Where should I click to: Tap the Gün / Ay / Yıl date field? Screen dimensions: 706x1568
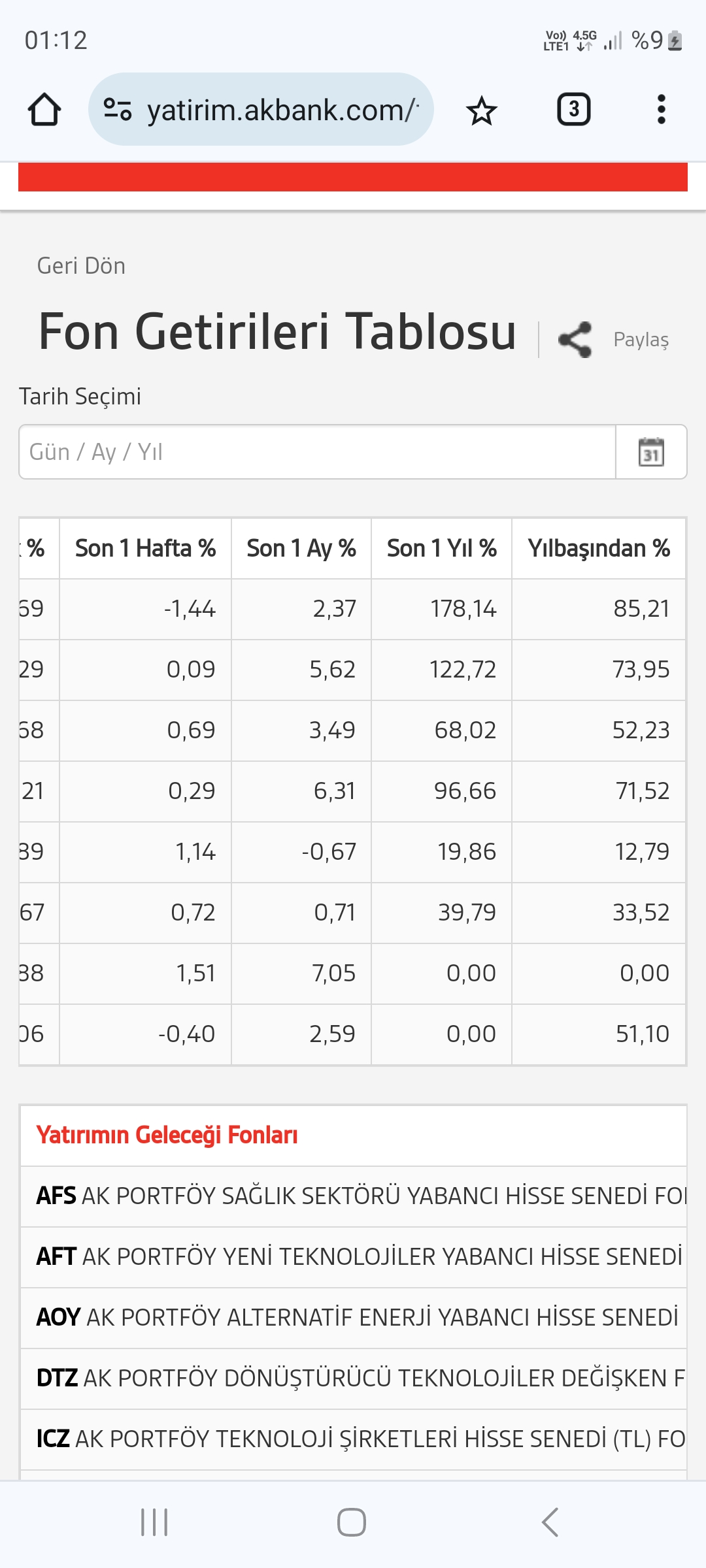(x=318, y=452)
